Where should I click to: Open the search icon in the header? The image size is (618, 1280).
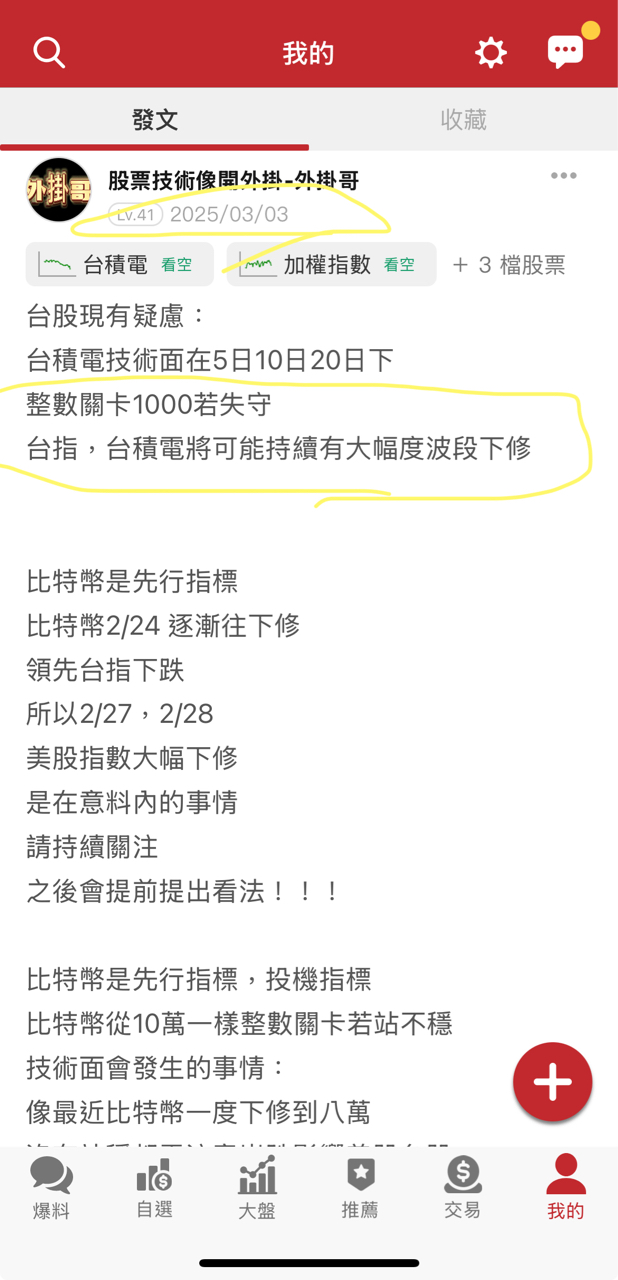point(48,52)
